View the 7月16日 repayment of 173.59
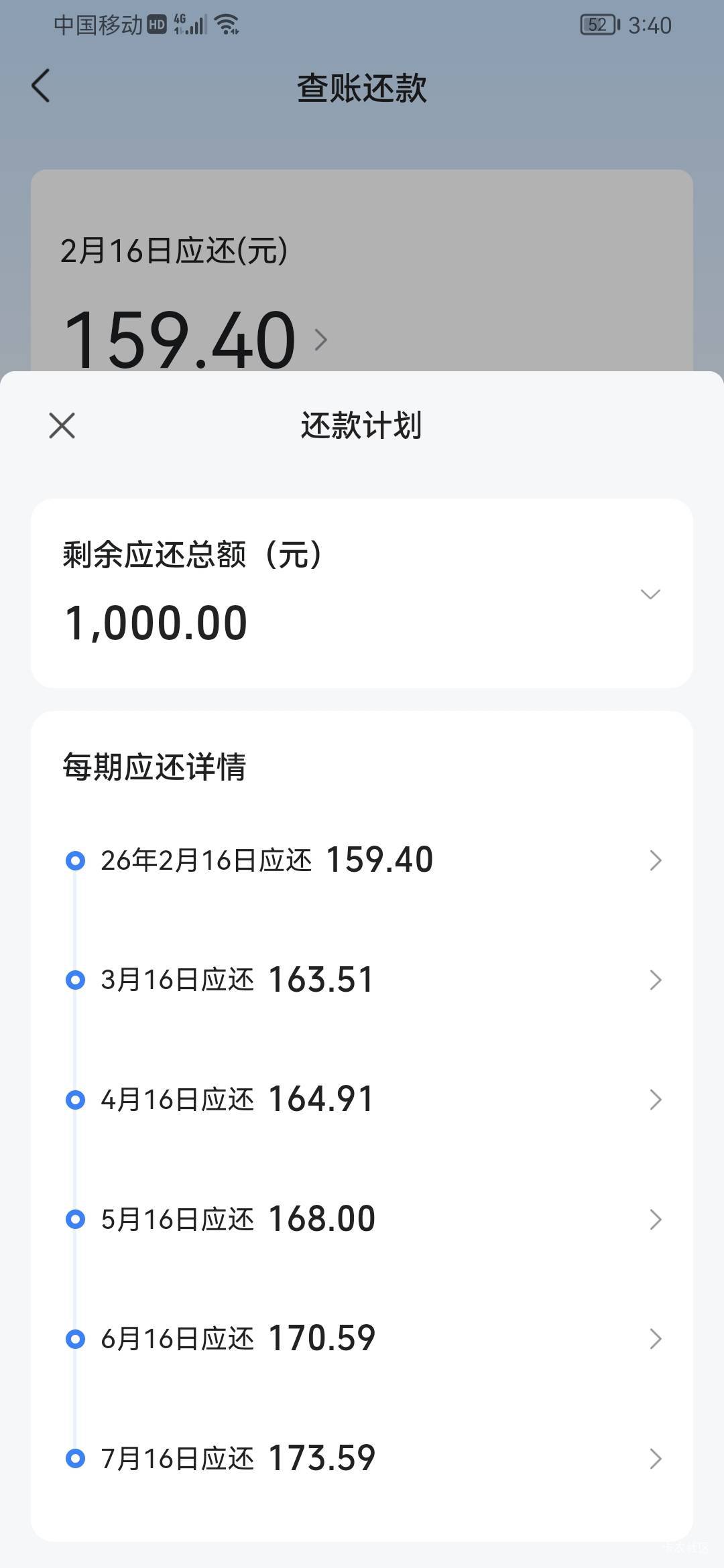 tap(362, 1459)
